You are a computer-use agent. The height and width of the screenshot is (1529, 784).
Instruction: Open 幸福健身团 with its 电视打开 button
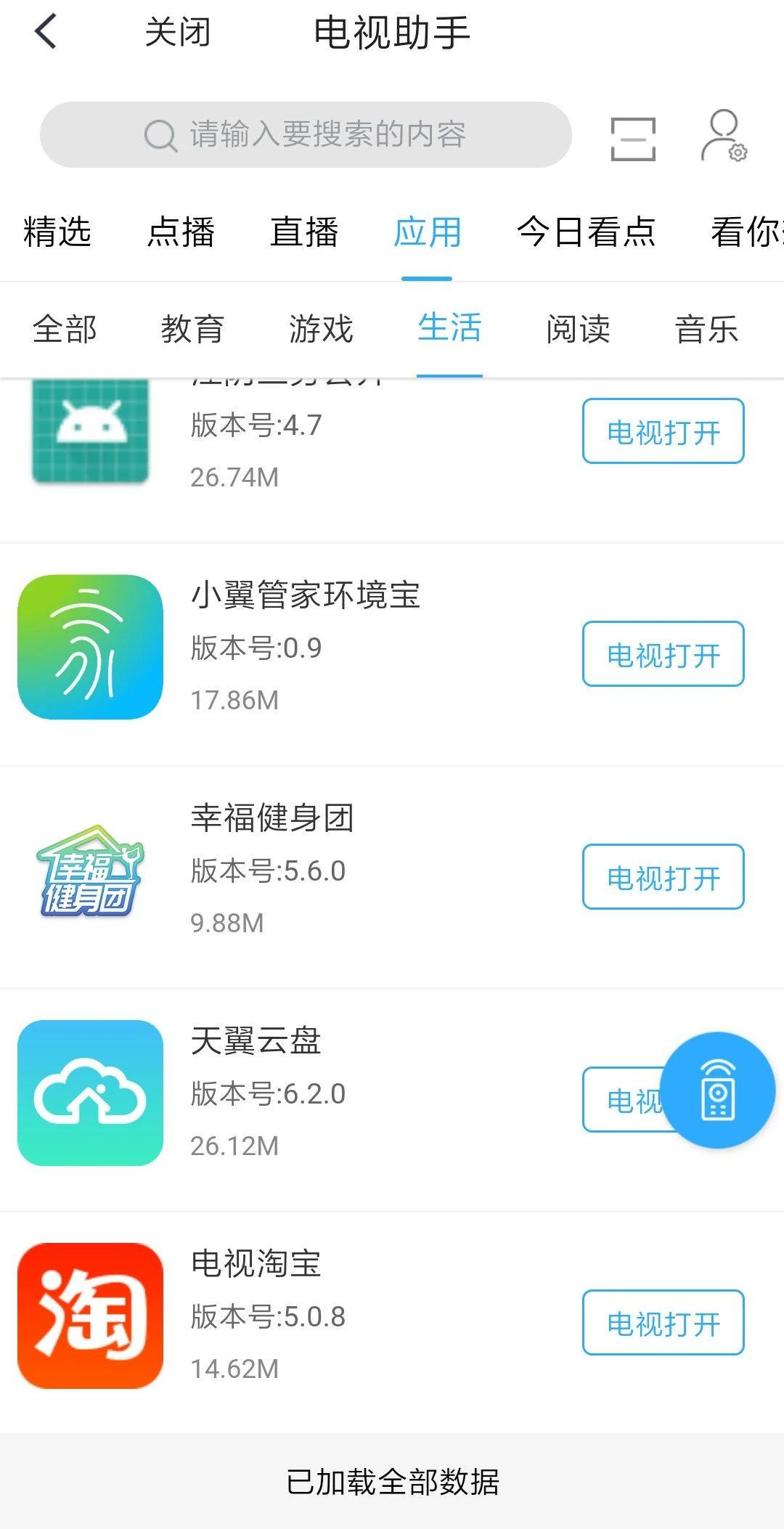point(663,876)
